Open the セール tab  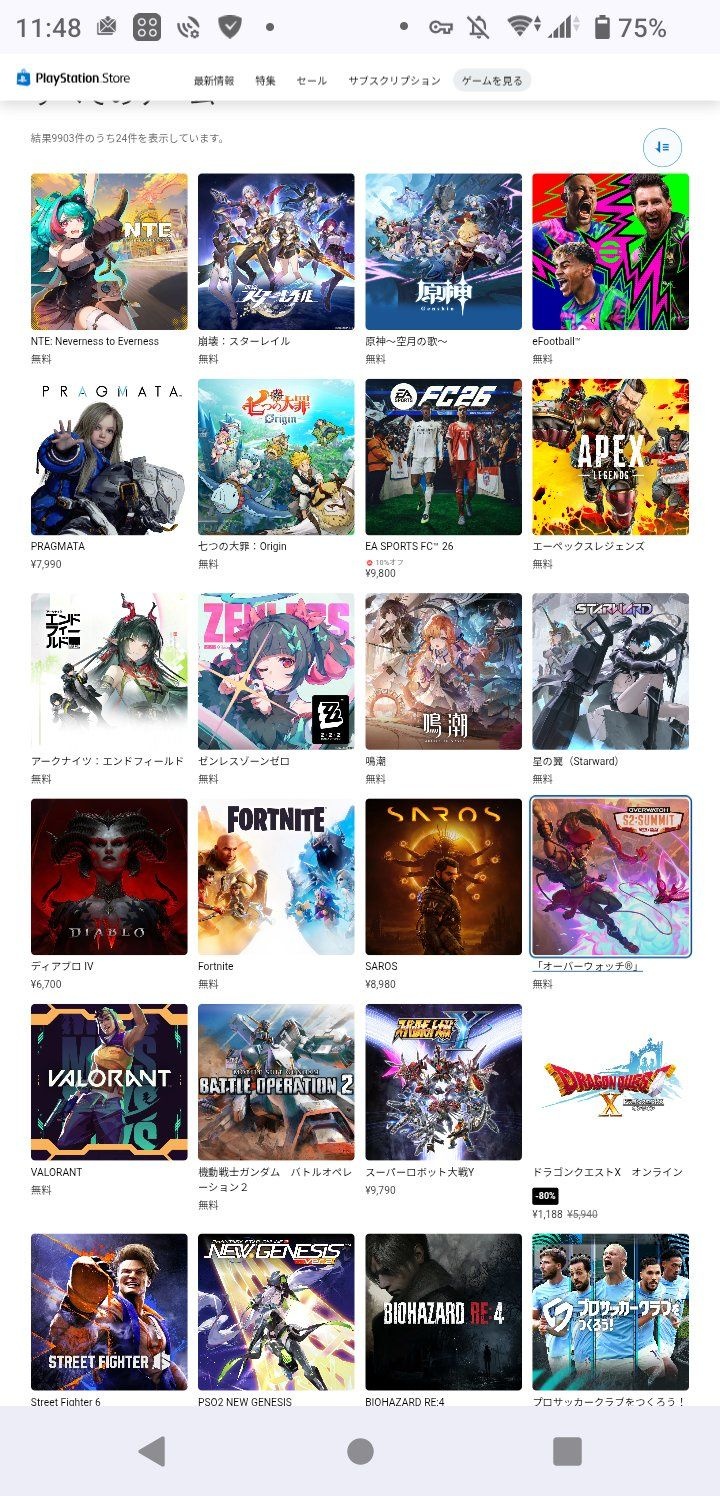(311, 81)
